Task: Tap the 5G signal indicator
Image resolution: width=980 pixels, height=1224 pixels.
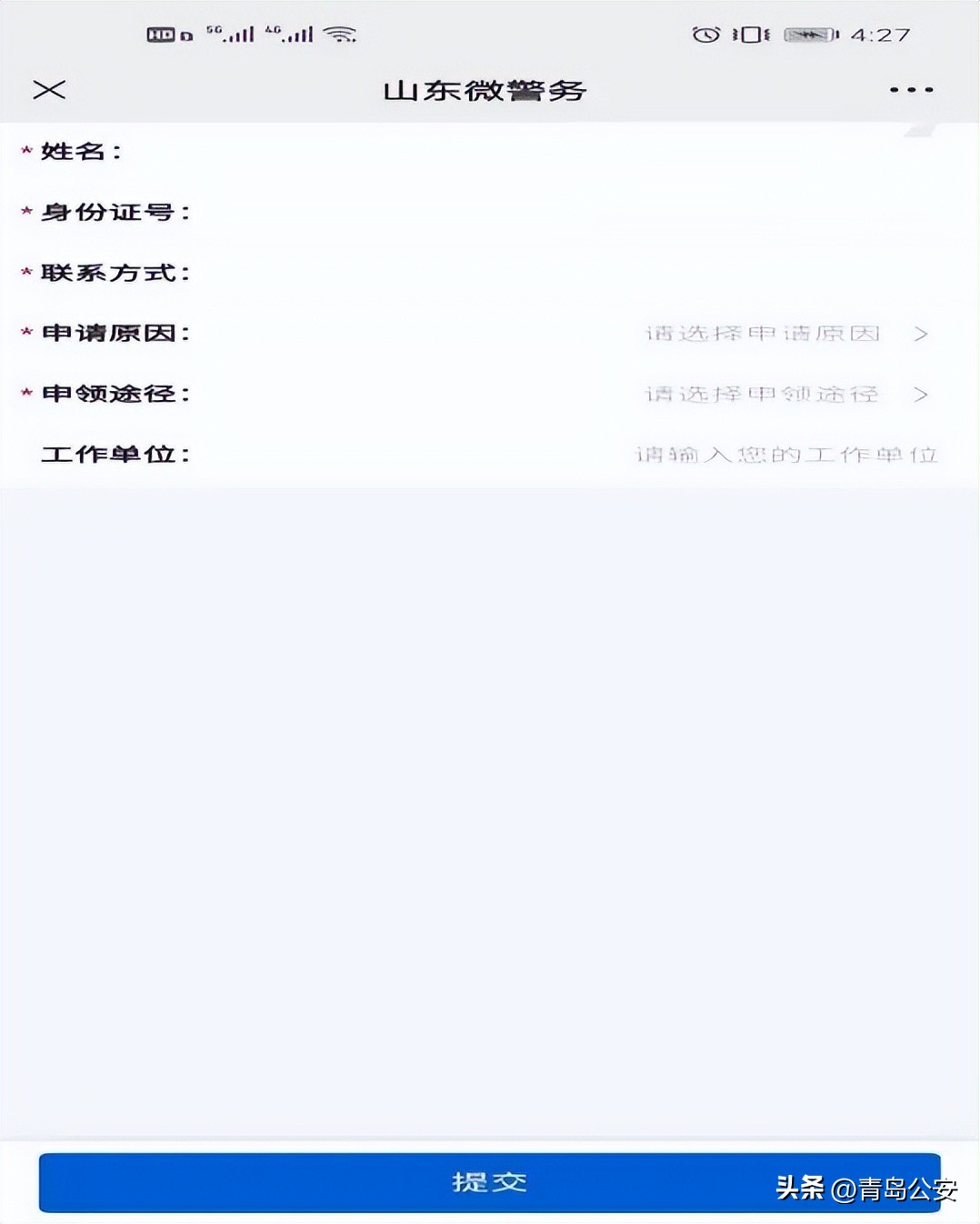Action: tap(229, 33)
